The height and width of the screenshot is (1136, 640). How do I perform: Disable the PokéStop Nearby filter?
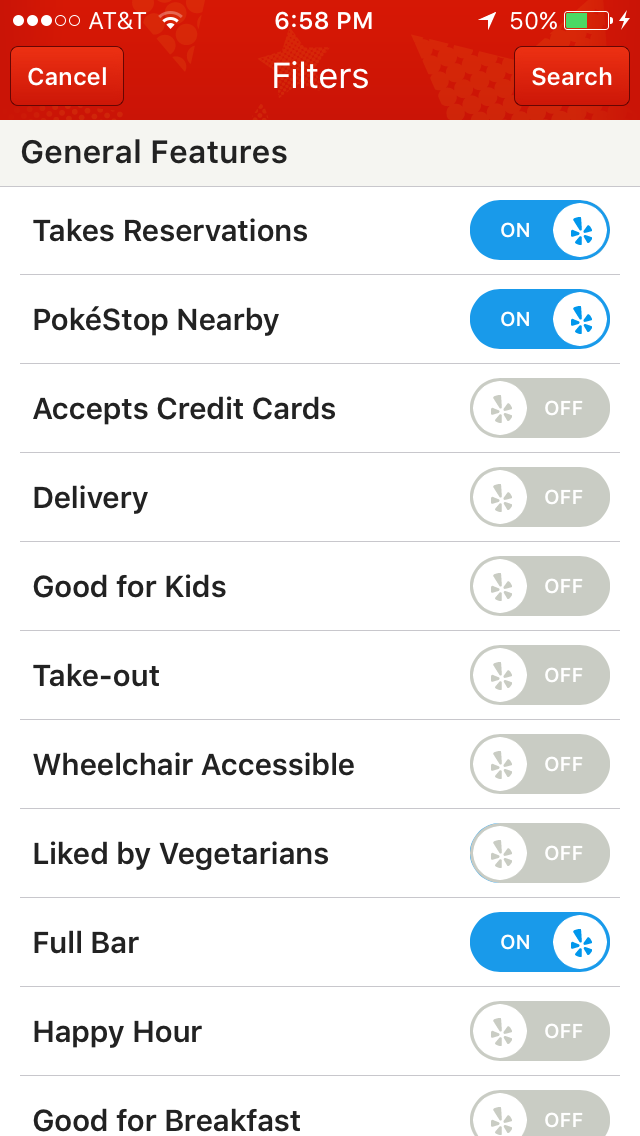click(x=539, y=320)
